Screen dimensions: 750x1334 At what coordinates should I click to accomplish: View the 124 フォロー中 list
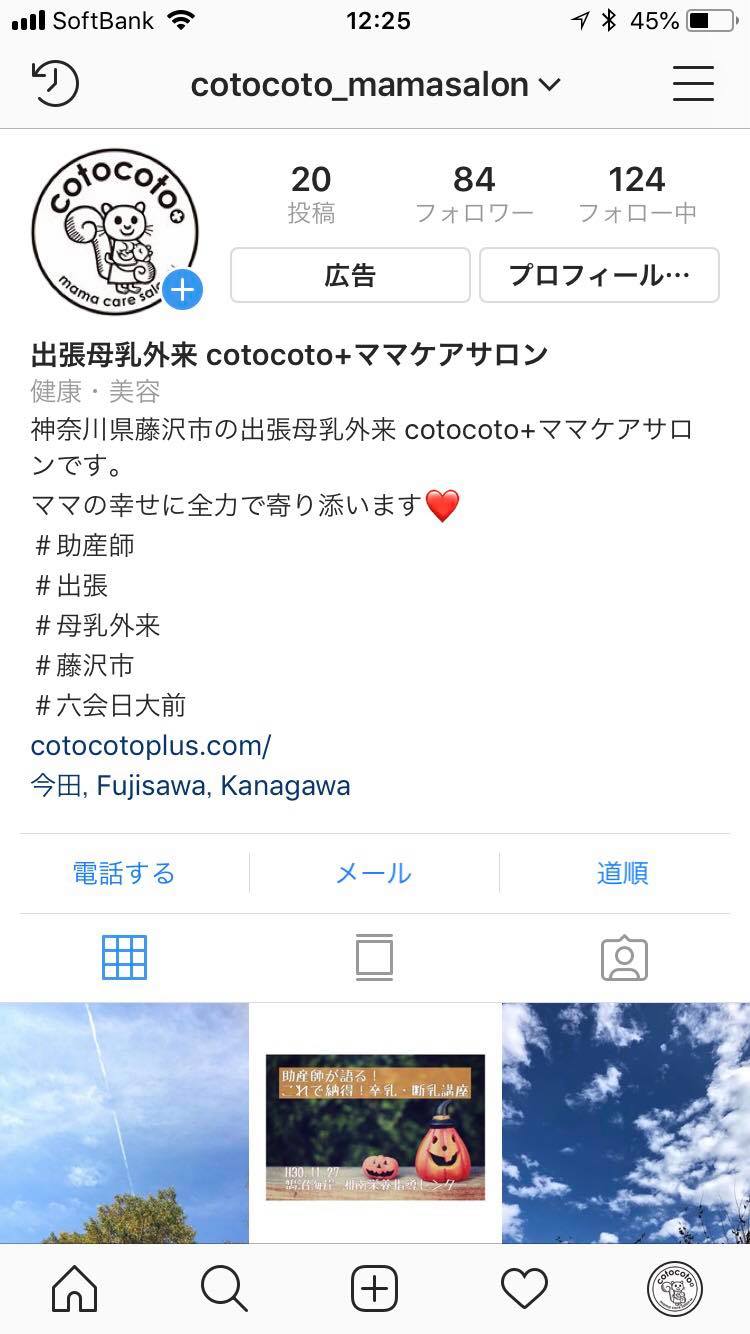pos(637,194)
